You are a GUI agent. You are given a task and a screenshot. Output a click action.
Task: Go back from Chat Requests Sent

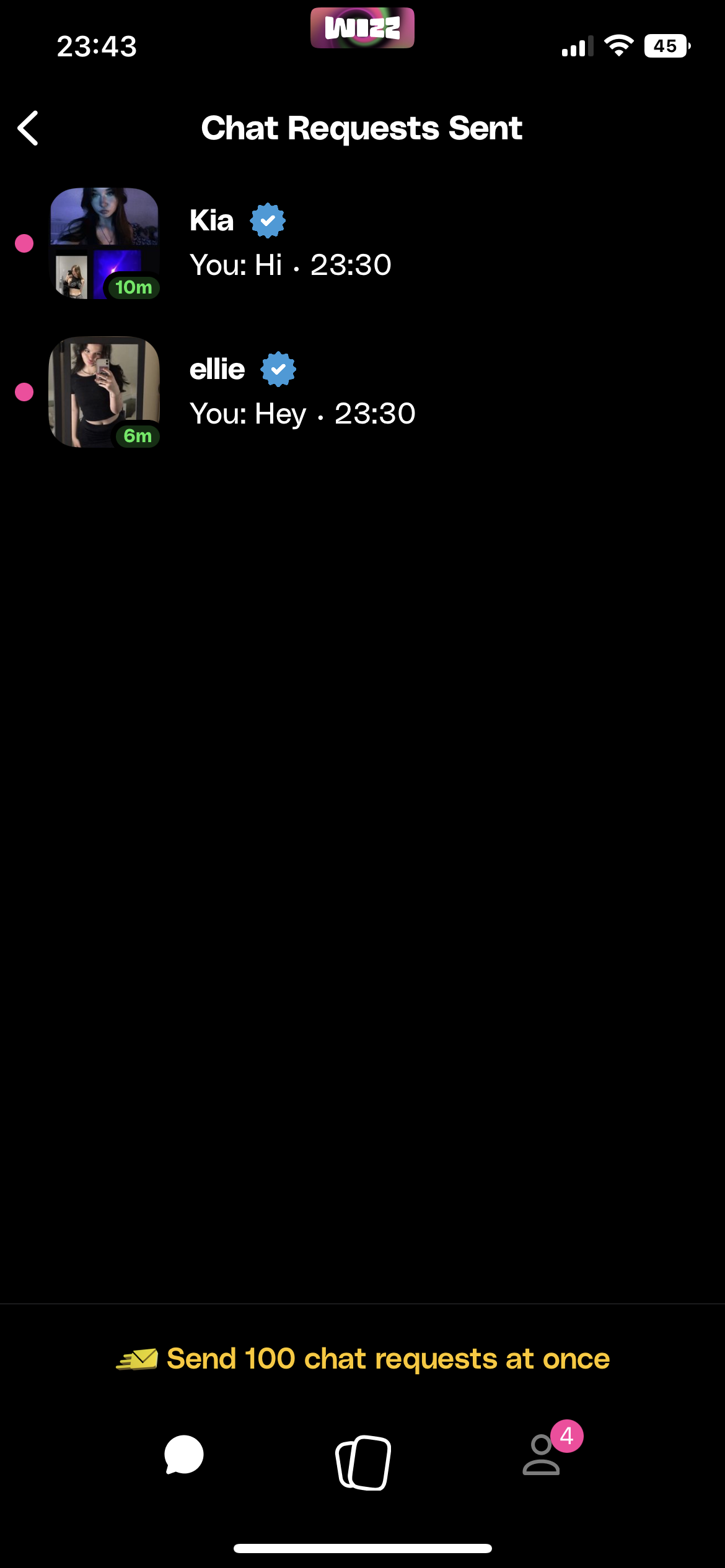point(29,128)
